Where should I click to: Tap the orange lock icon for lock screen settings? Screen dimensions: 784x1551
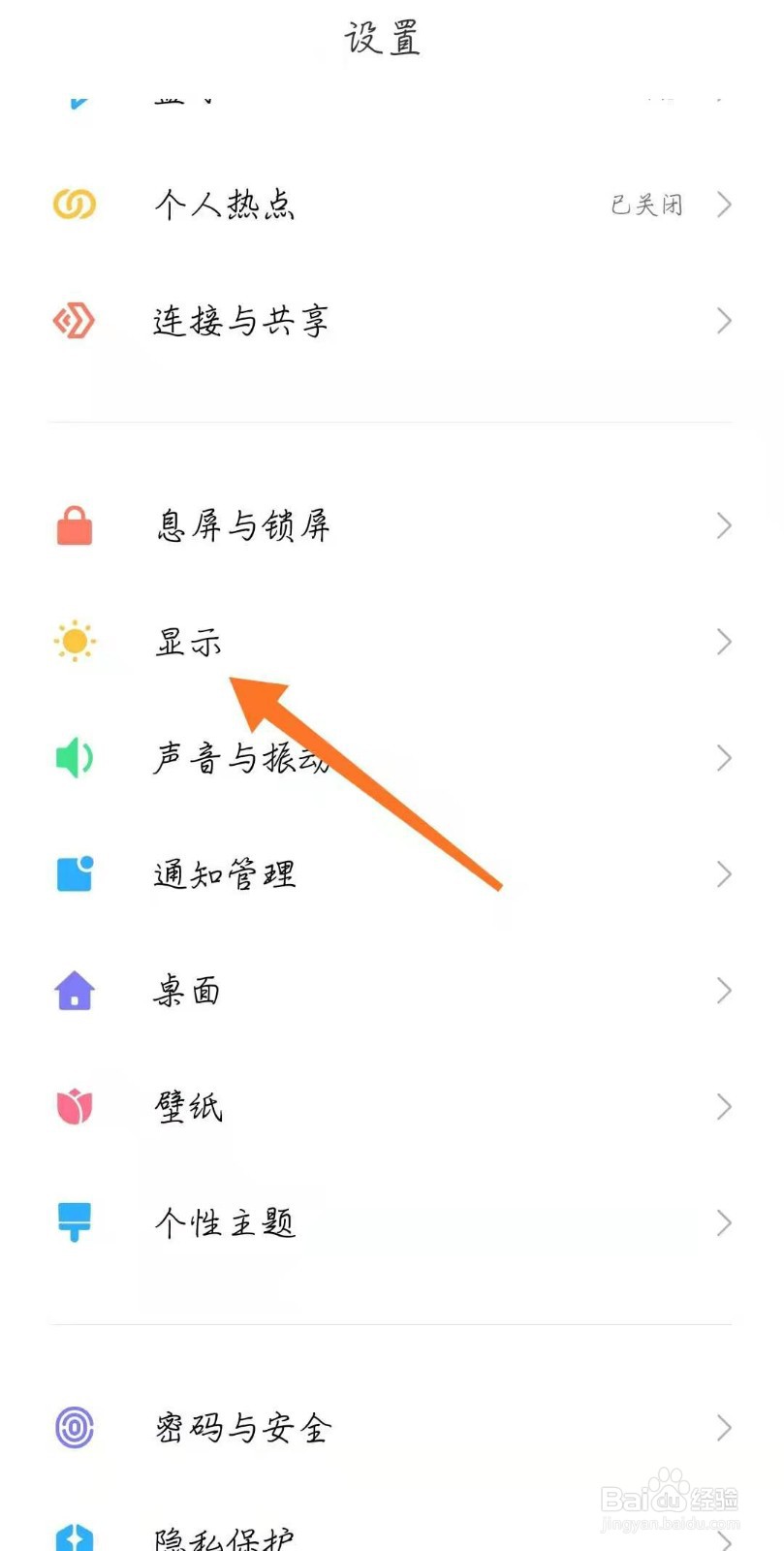pyautogui.click(x=73, y=525)
